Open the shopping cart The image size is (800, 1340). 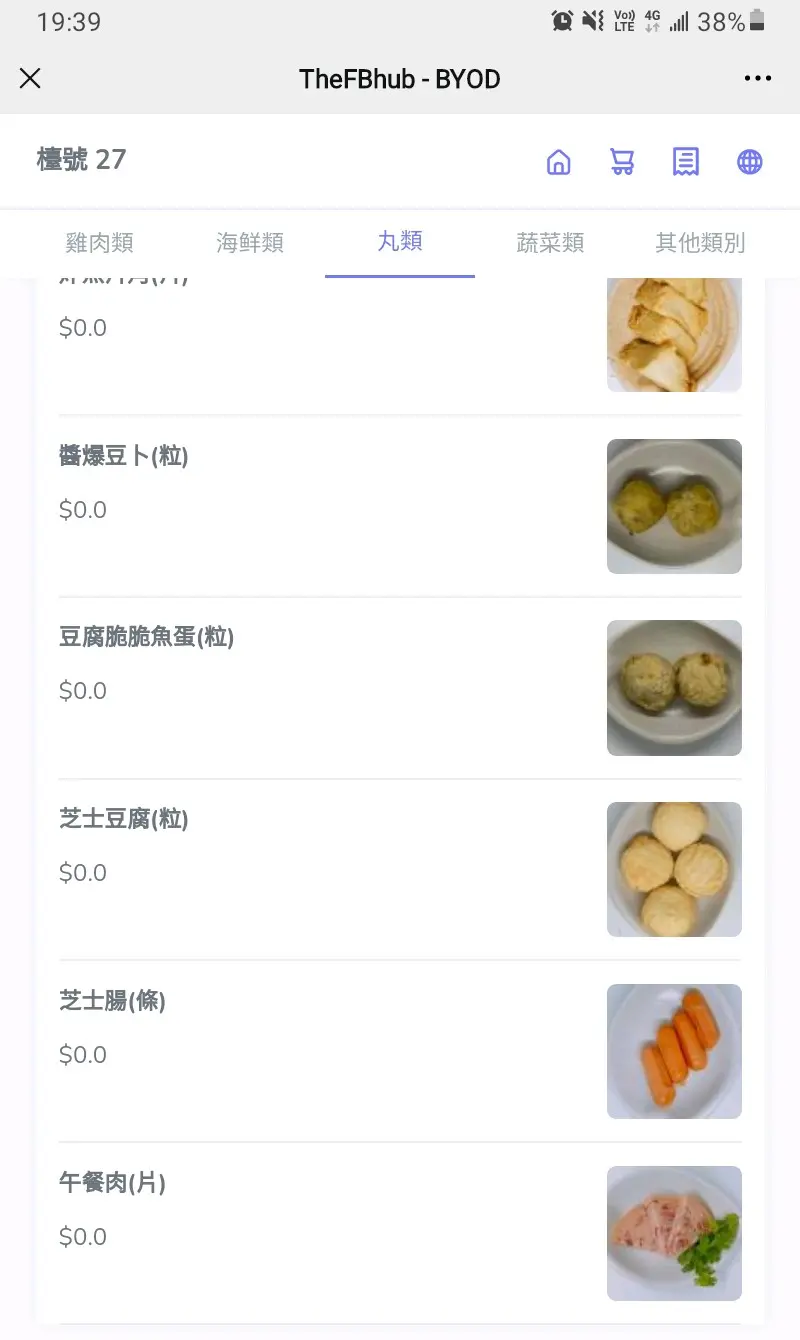[x=622, y=162]
